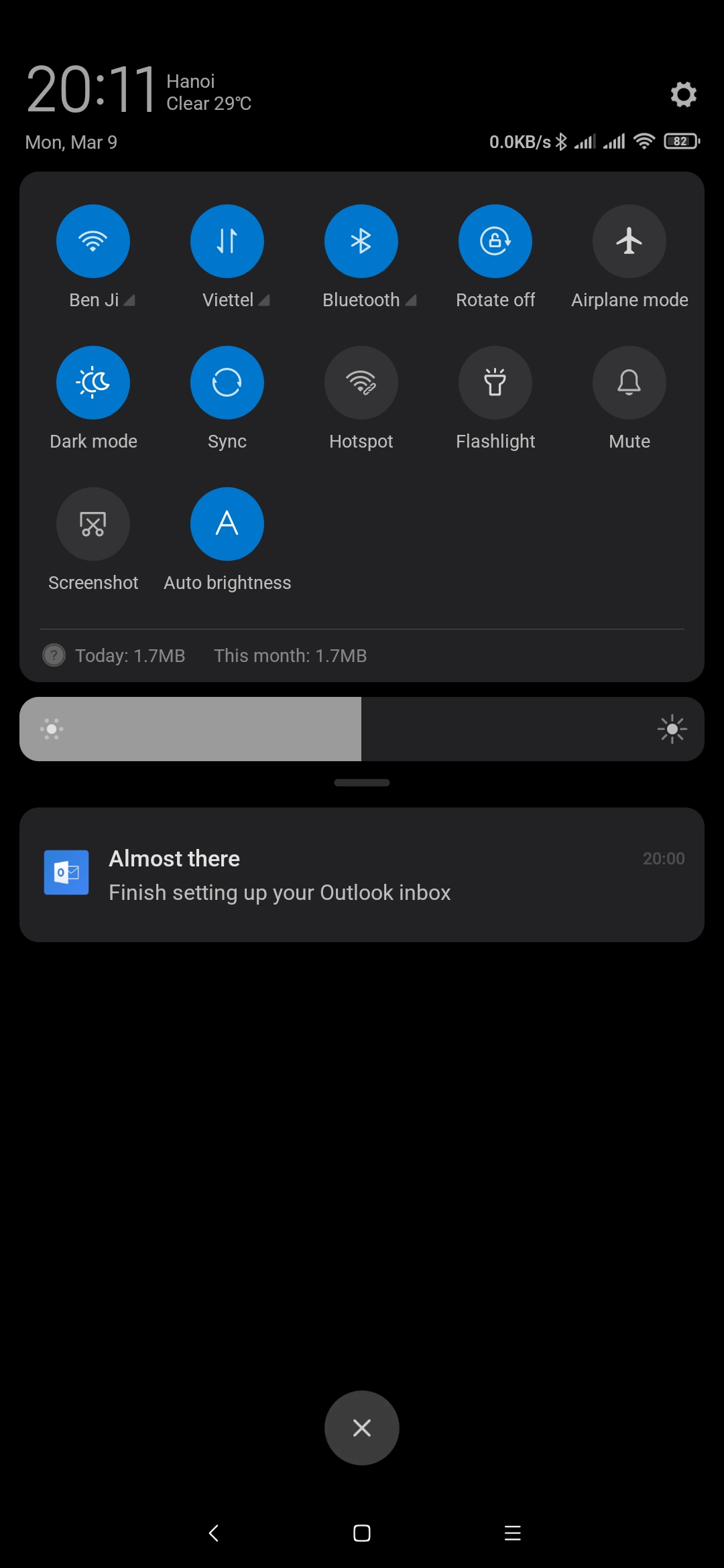
Task: Switch off Dark mode
Action: 93,383
